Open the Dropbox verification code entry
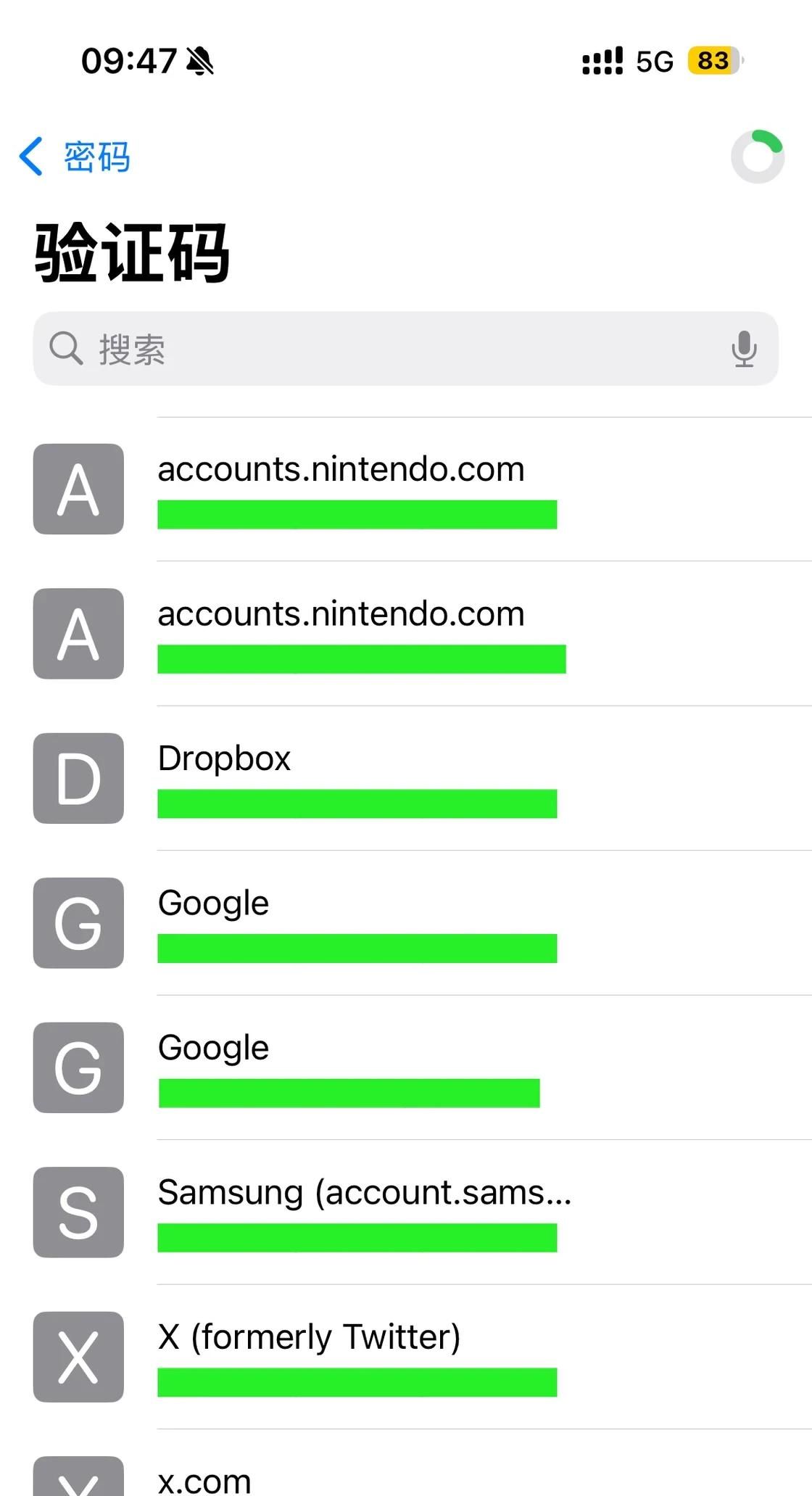 (406, 778)
